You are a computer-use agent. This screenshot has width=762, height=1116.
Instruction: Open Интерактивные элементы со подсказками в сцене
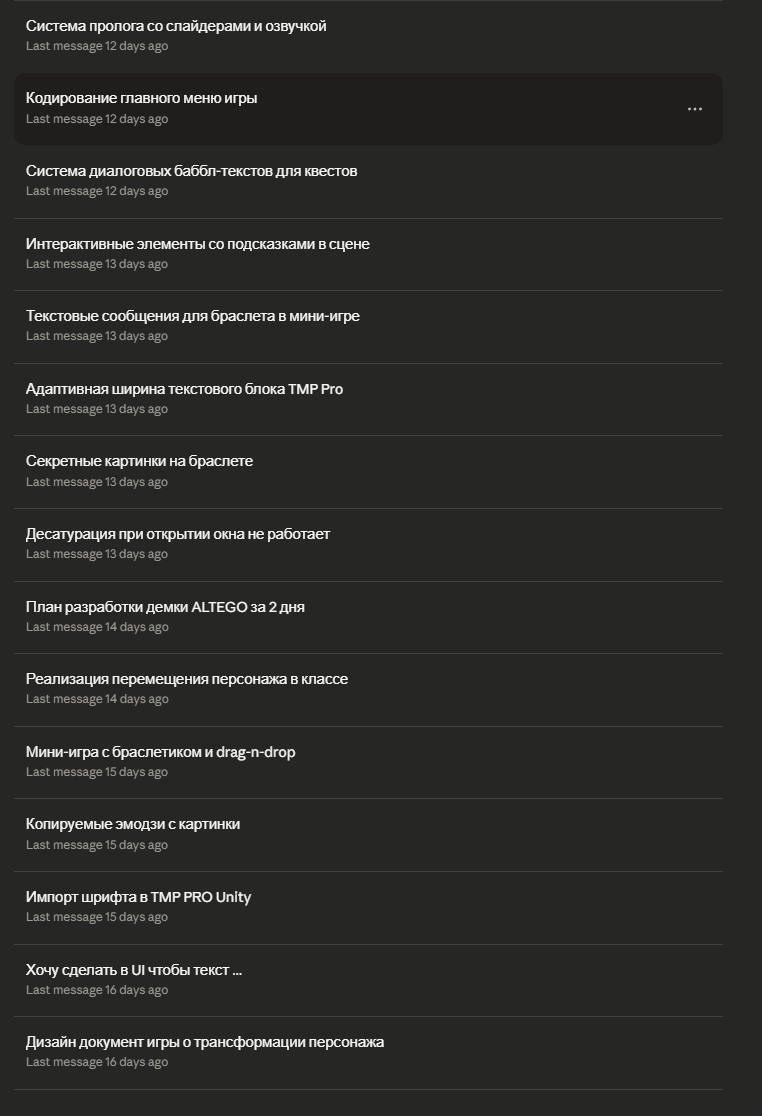(369, 254)
